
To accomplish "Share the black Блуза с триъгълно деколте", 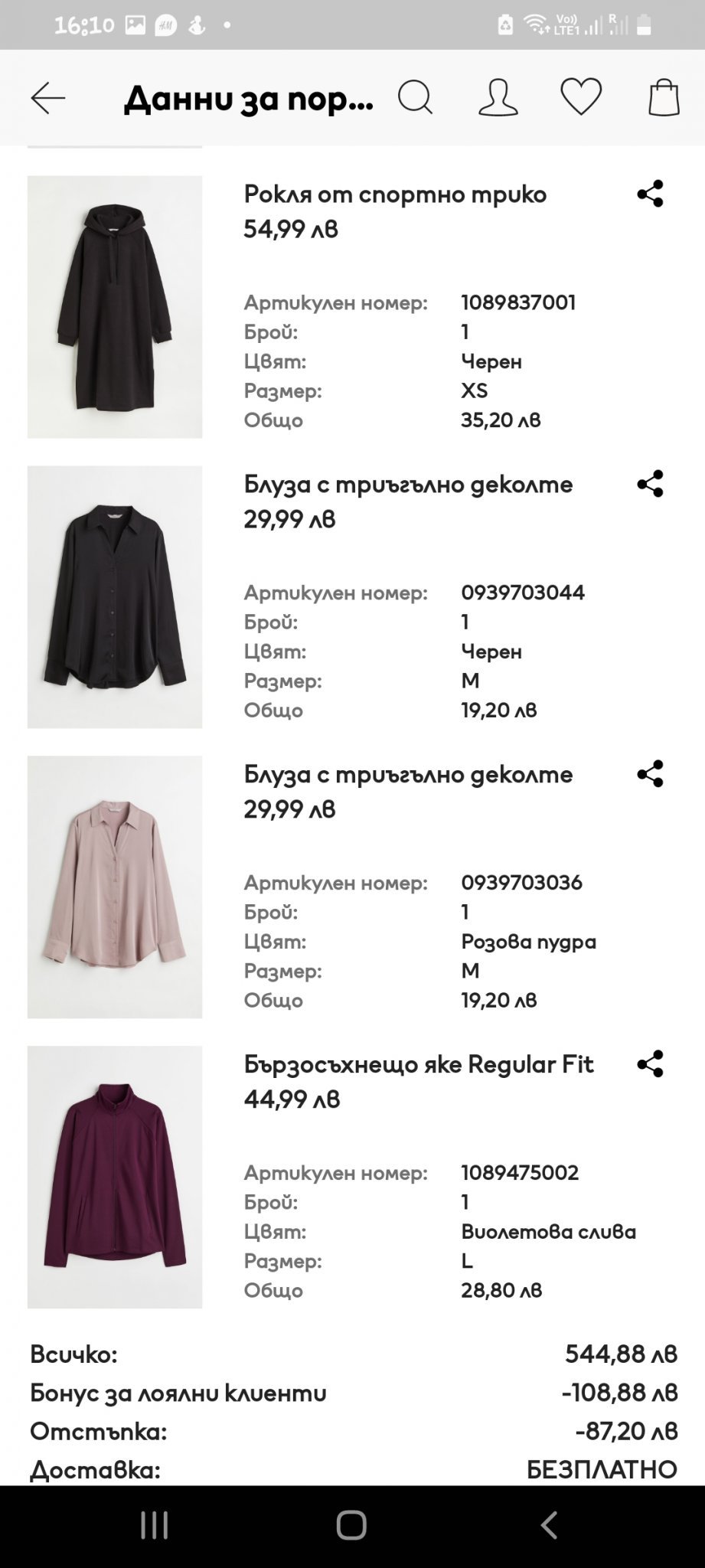I will [650, 484].
